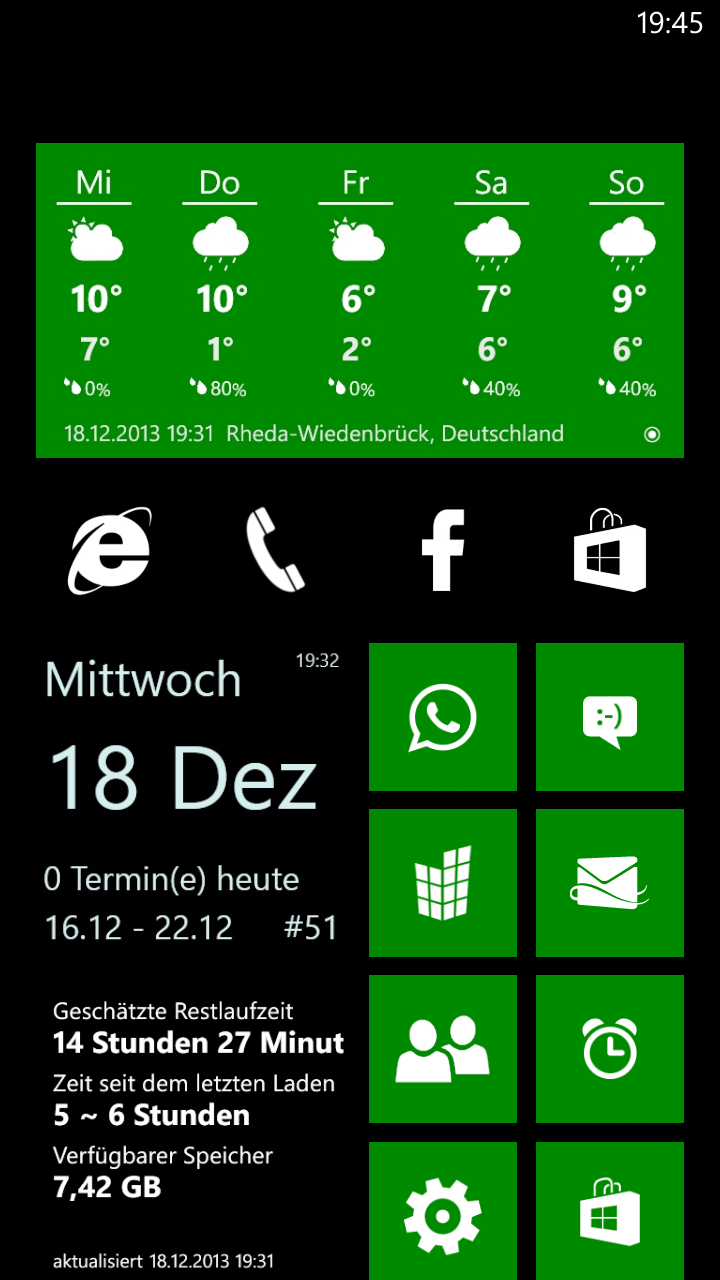Open the messaging tile with the smiley

[610, 717]
